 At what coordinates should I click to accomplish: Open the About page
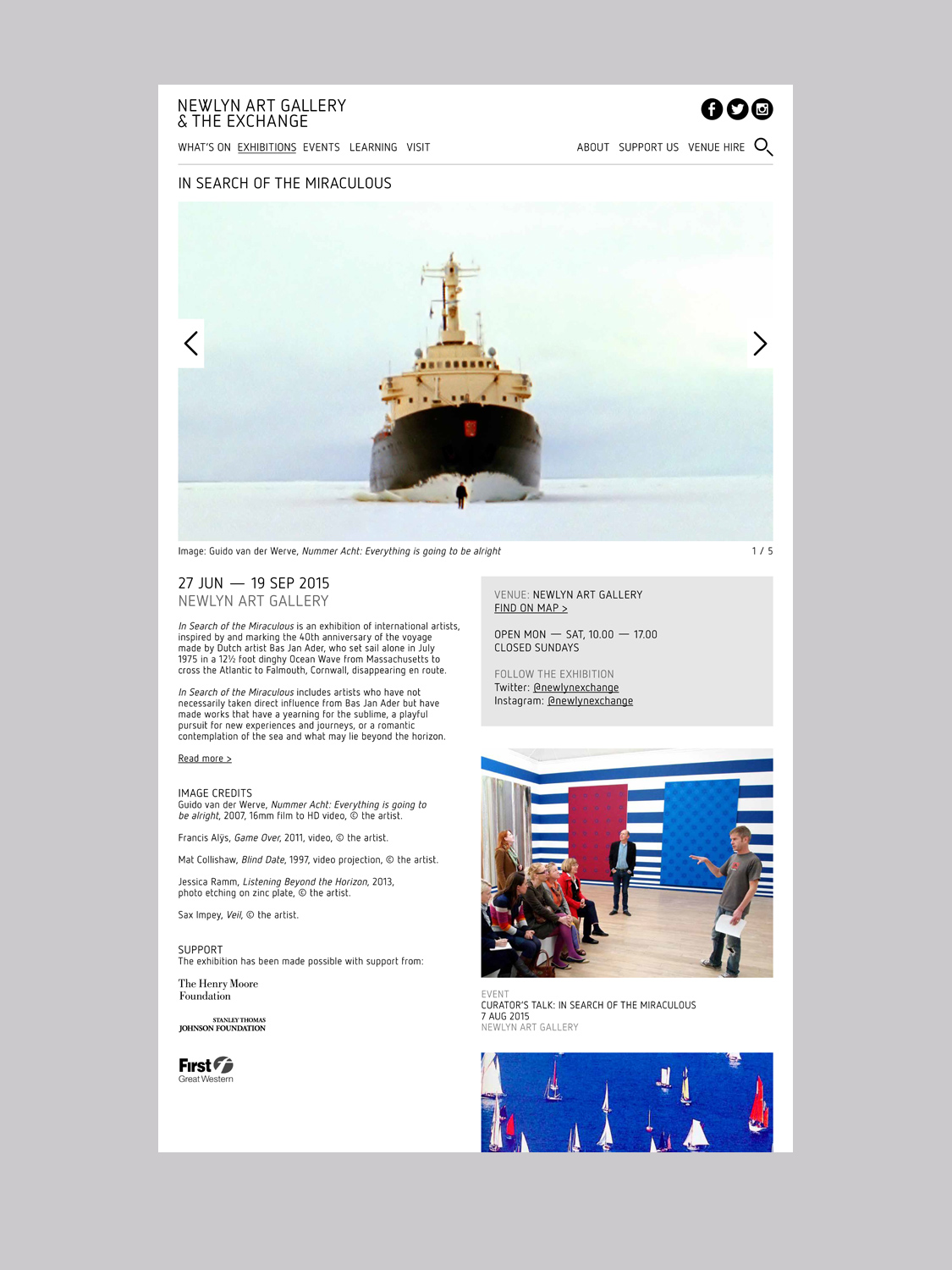coord(592,147)
